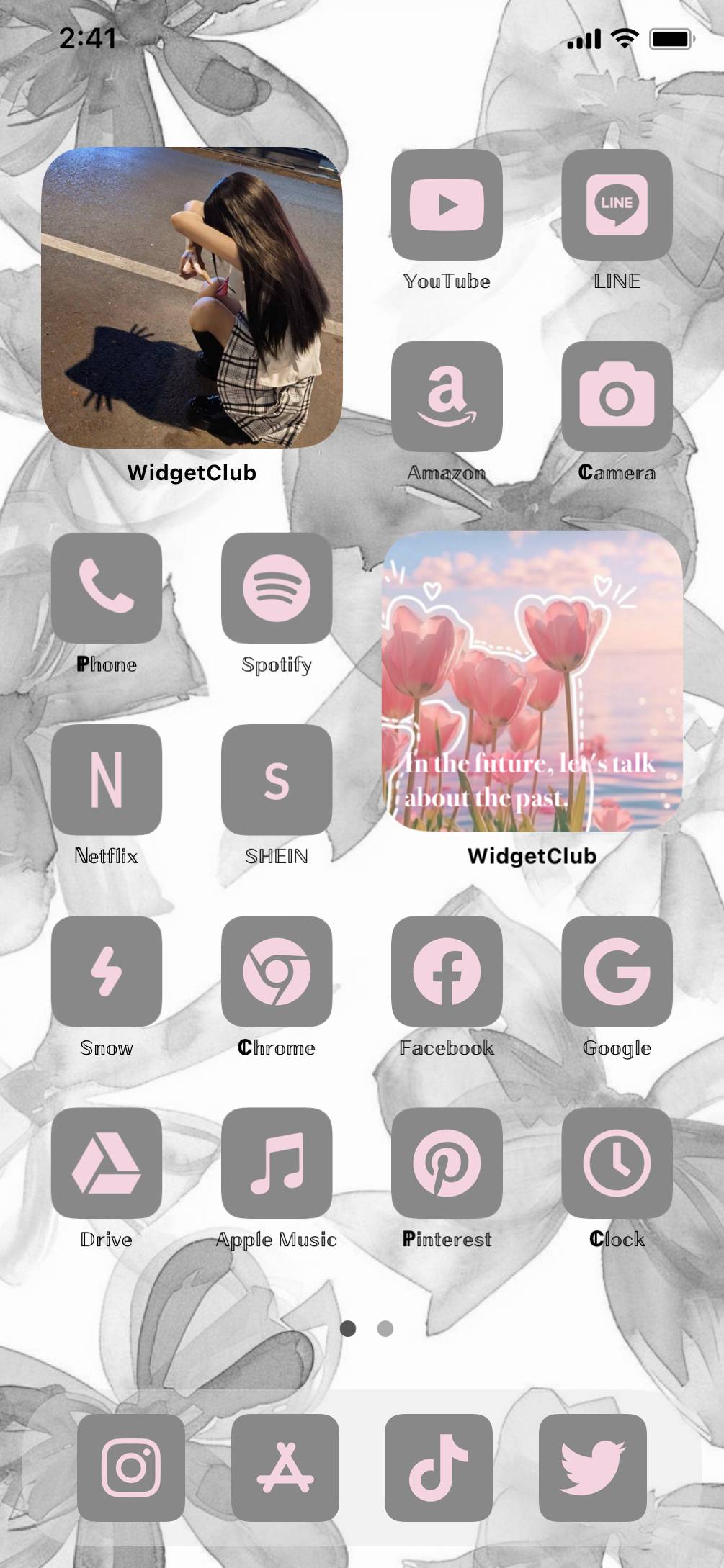Image resolution: width=724 pixels, height=1568 pixels.
Task: Open Google Drive
Action: [x=107, y=1163]
